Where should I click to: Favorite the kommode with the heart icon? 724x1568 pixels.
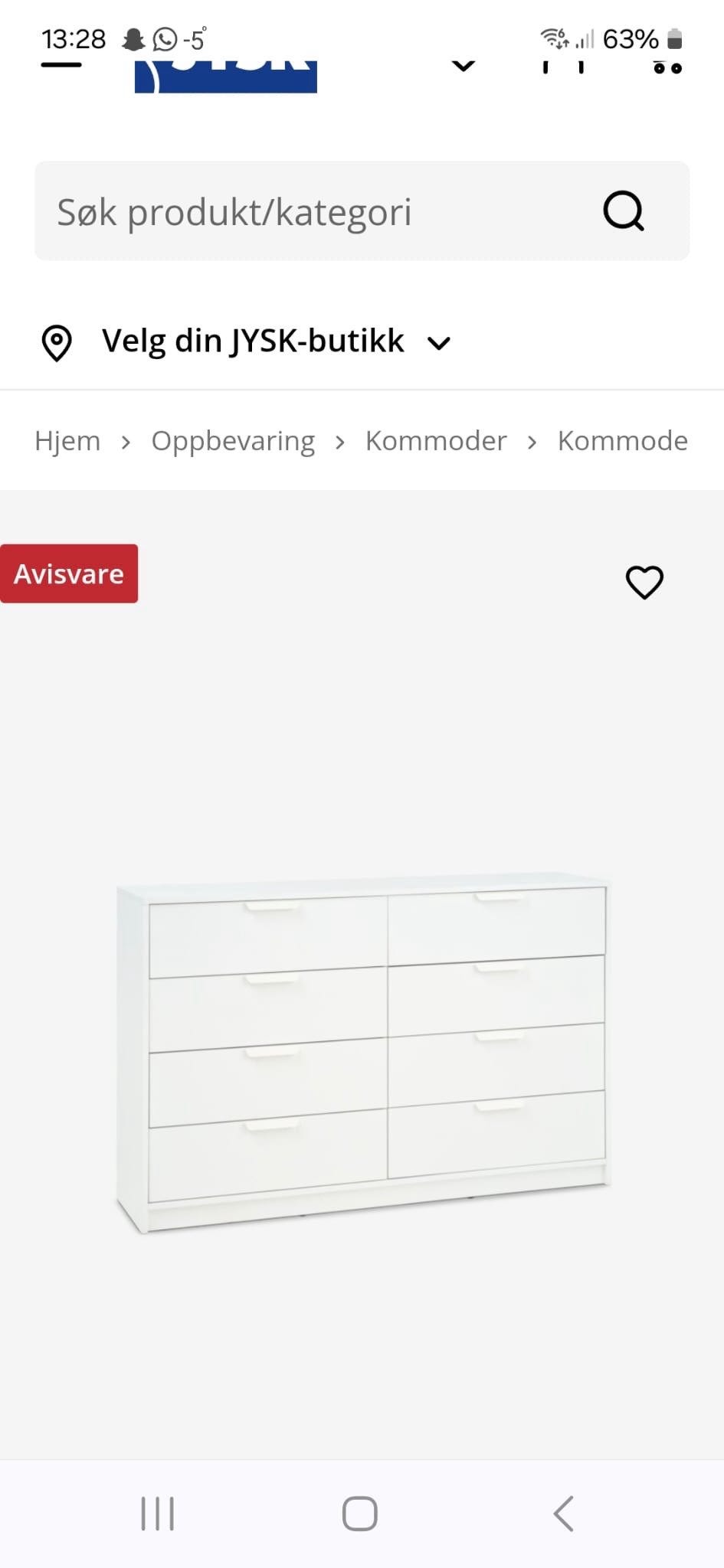644,582
